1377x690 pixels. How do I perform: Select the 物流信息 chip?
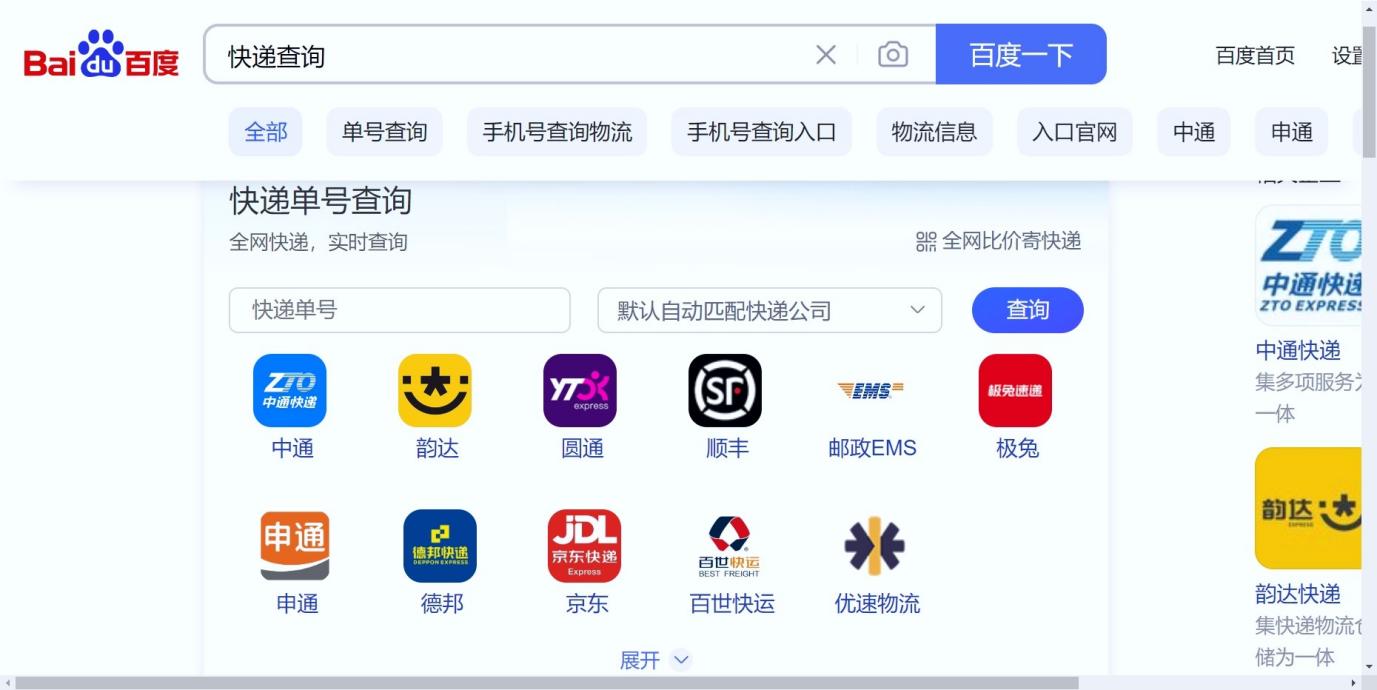[934, 132]
